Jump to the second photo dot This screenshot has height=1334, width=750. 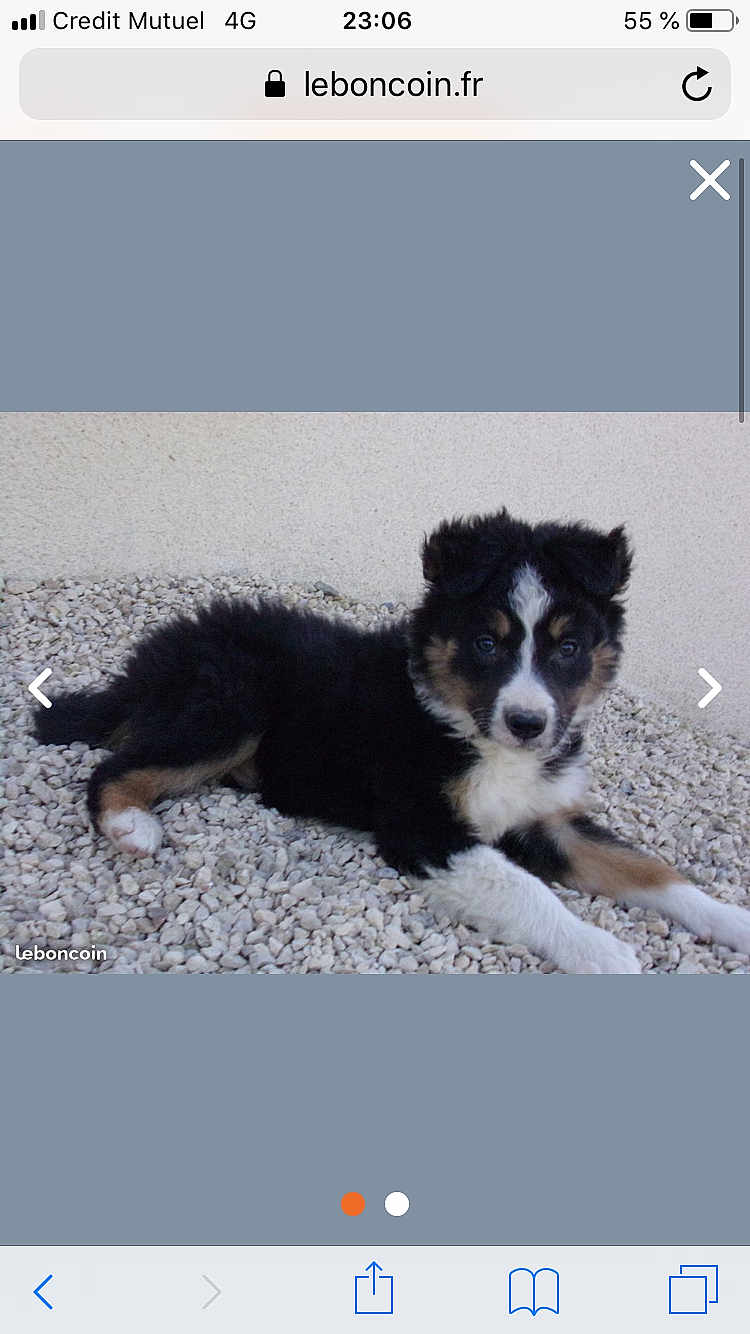(x=397, y=1204)
